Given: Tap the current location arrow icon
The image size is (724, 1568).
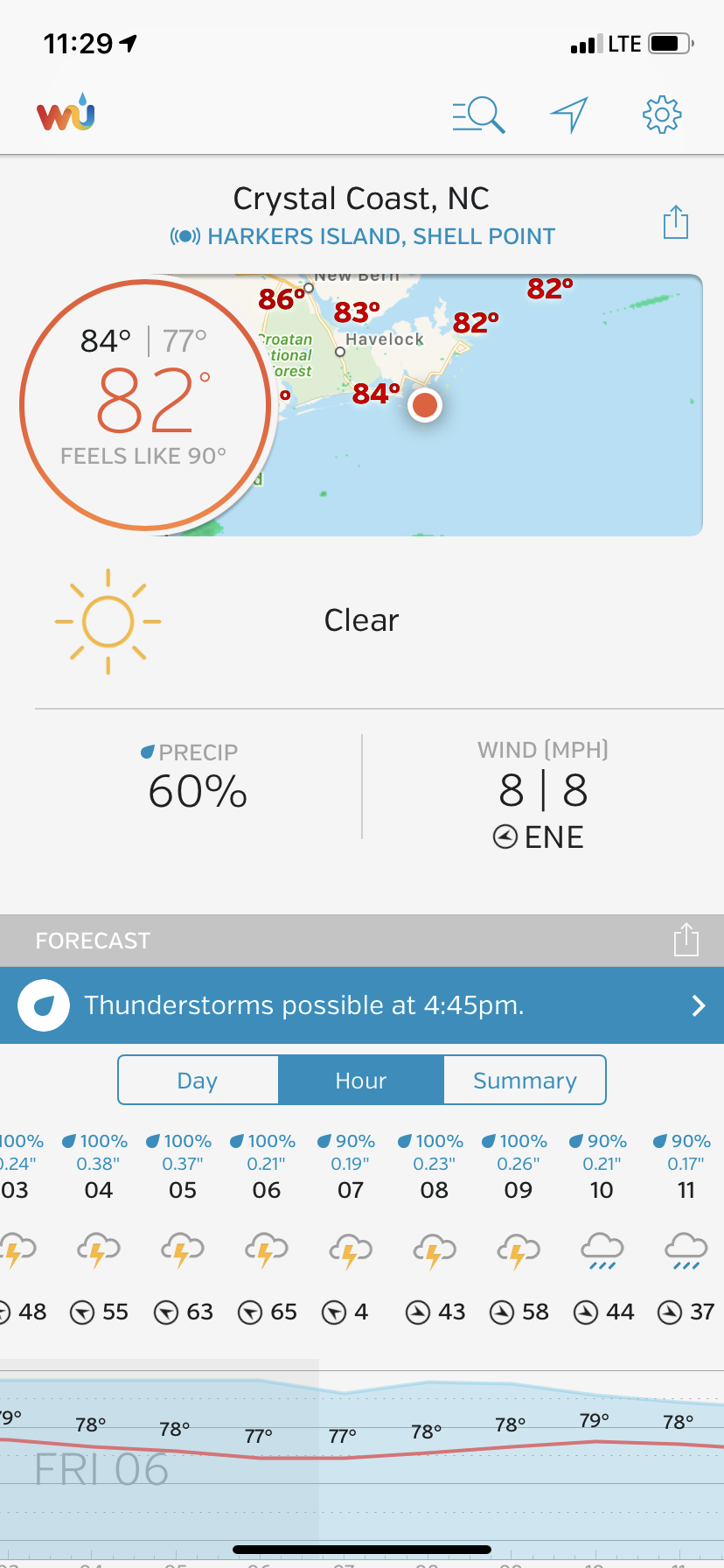Looking at the screenshot, I should point(569,115).
